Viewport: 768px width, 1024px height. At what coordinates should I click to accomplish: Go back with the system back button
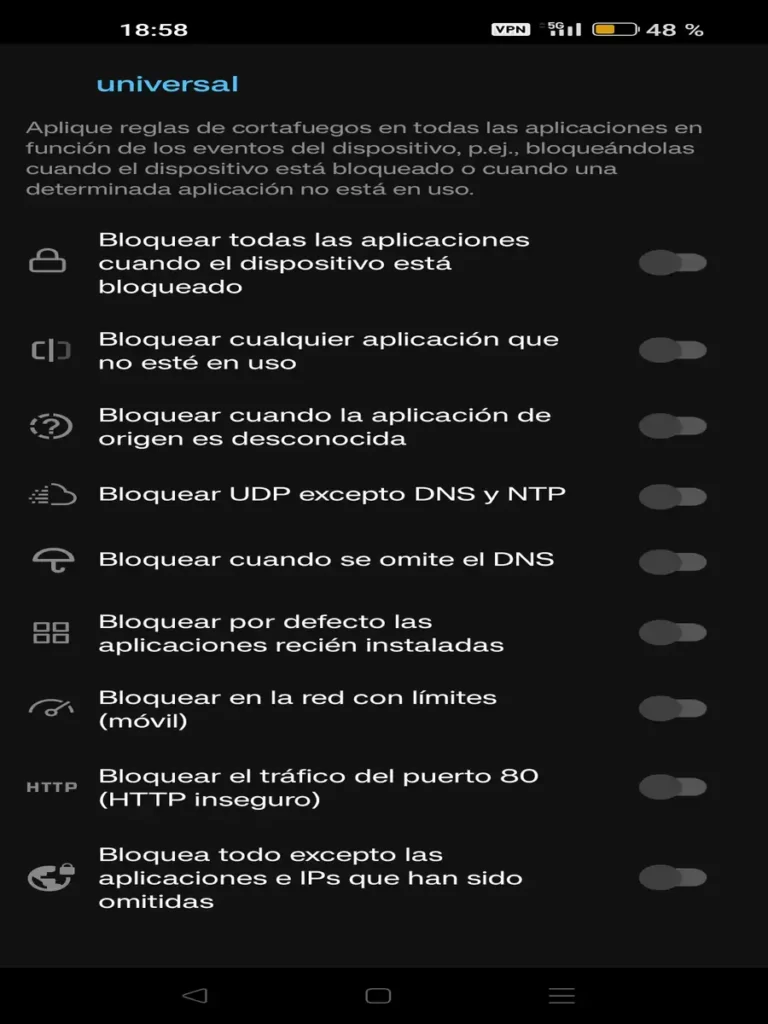coord(195,995)
